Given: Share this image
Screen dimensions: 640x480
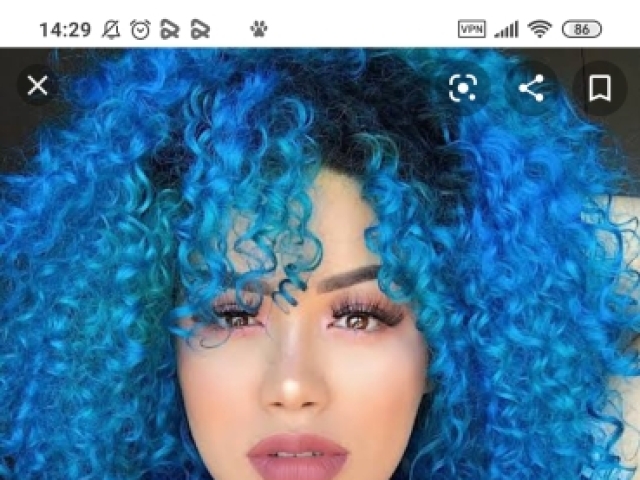Looking at the screenshot, I should coord(531,89).
